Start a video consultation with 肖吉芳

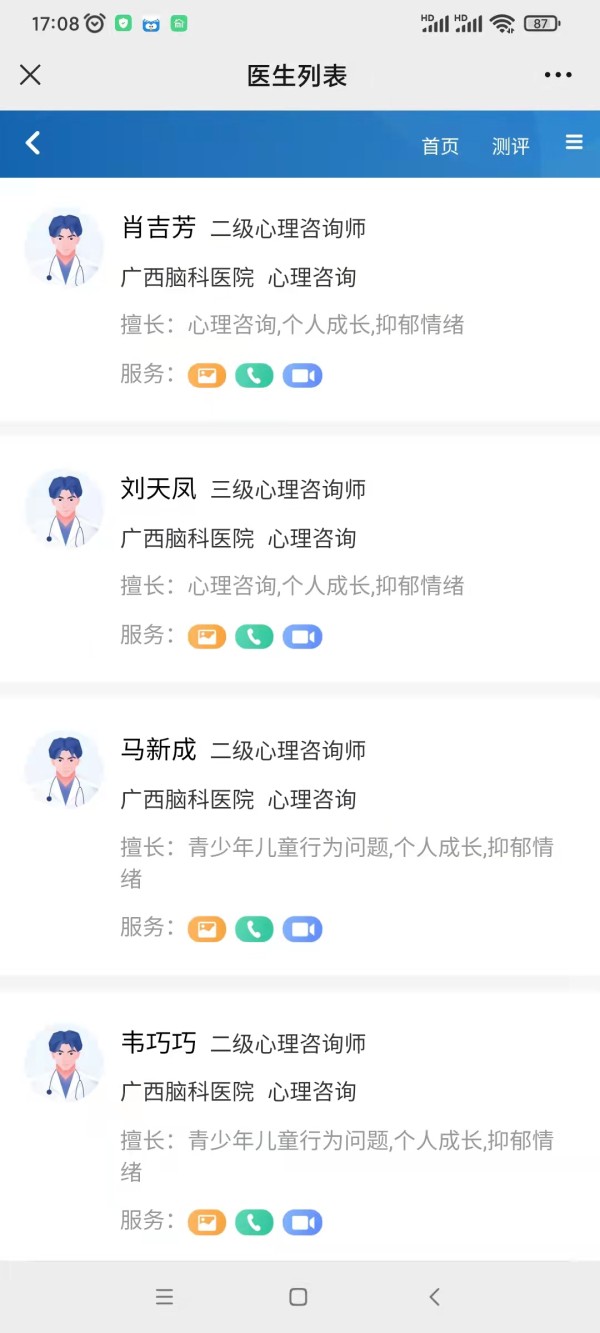tap(302, 376)
